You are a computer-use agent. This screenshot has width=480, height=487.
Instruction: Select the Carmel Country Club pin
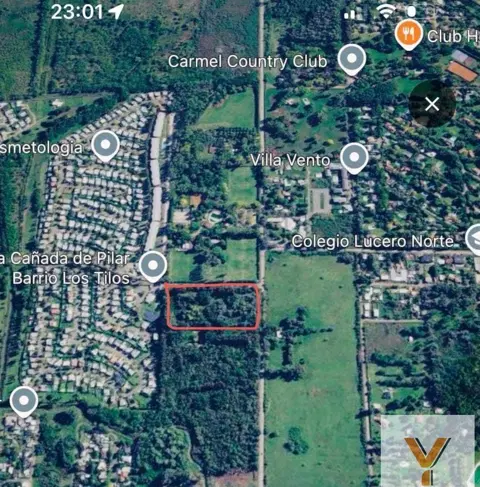352,60
